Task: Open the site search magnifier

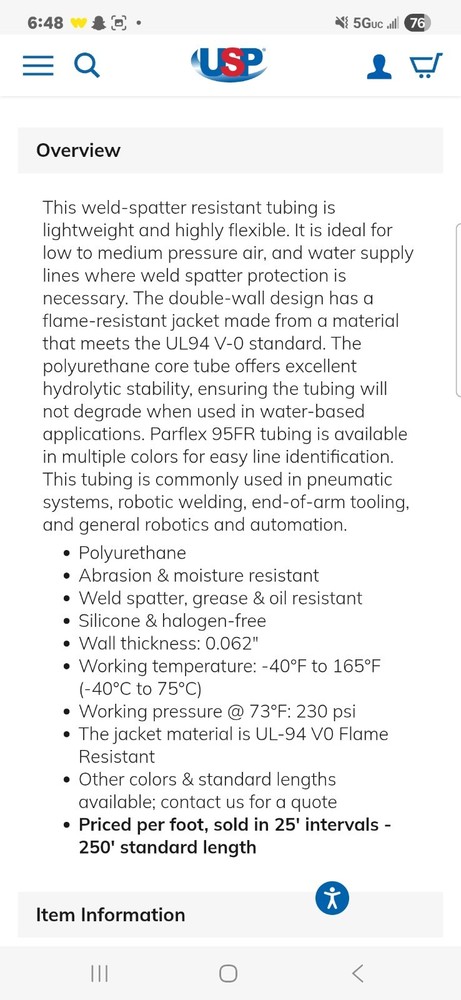Action: [x=87, y=65]
